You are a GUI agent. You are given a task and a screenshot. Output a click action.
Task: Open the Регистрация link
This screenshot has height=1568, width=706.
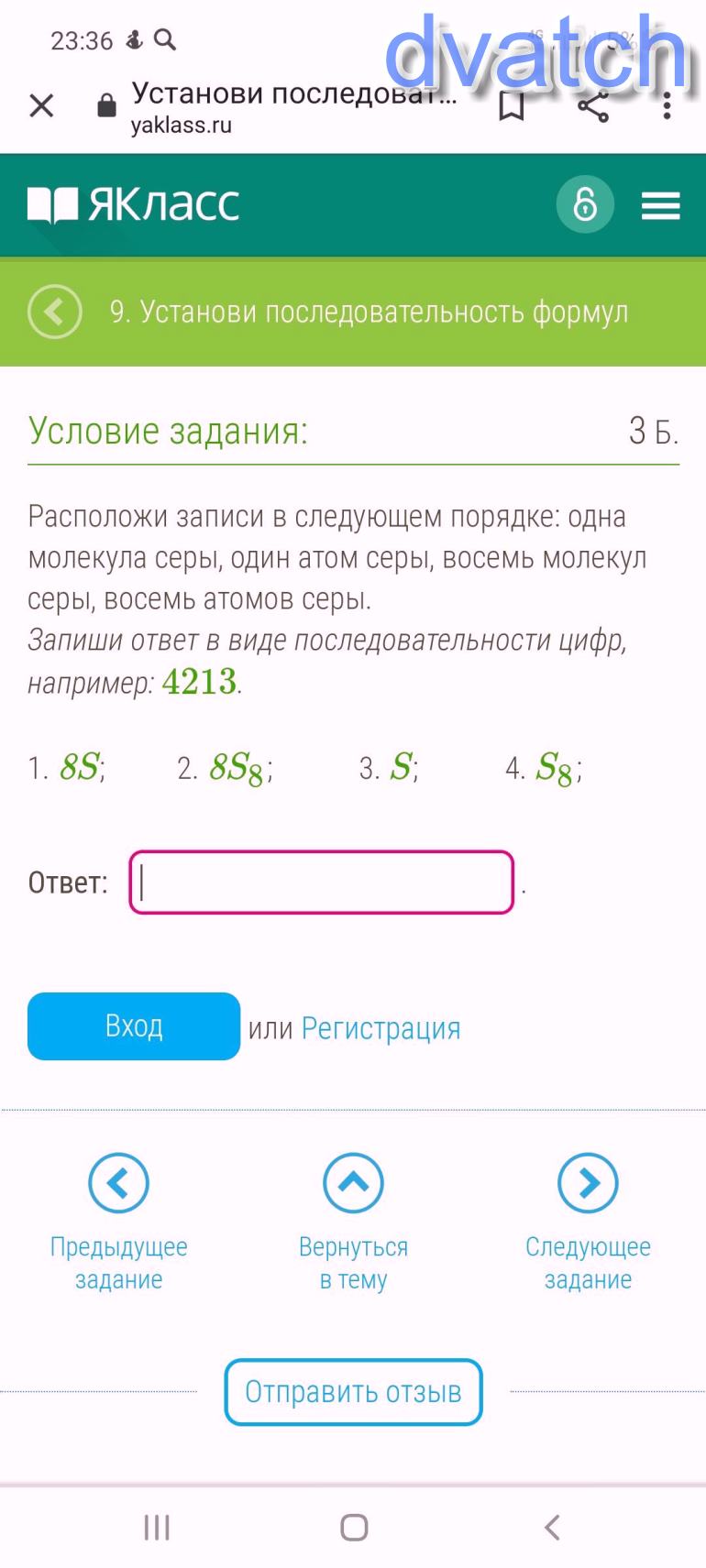pyautogui.click(x=381, y=1028)
